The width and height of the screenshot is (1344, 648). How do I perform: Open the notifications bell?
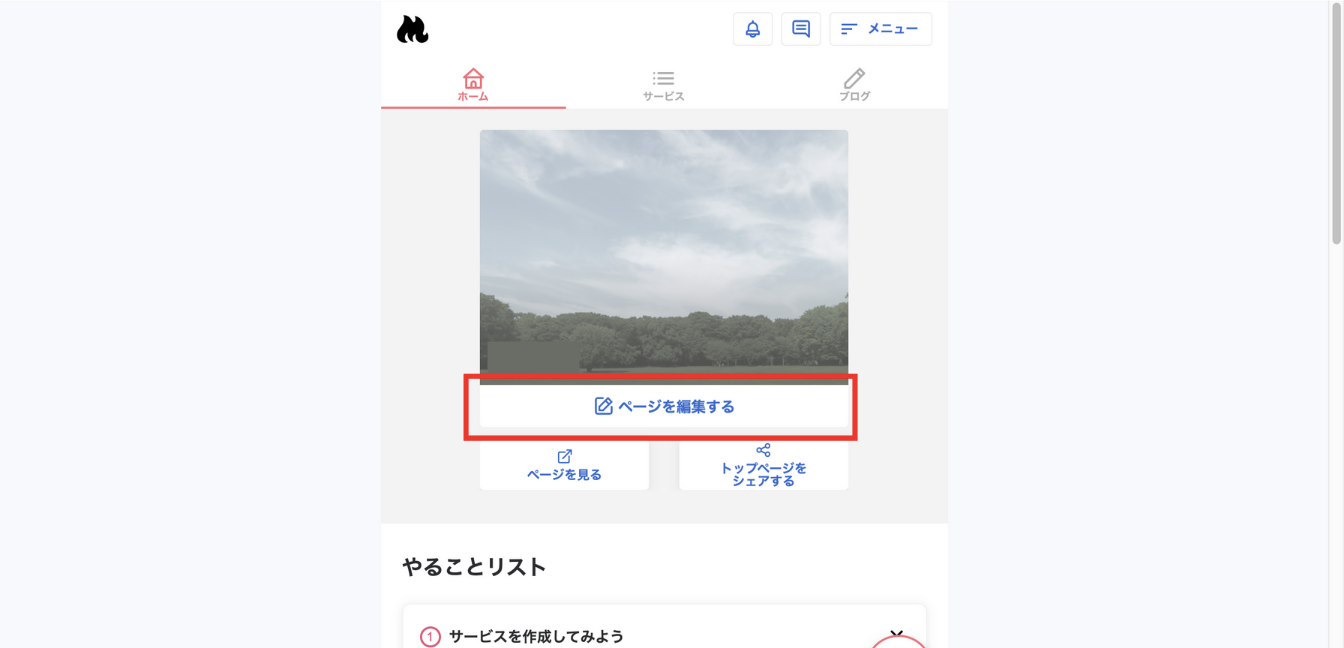(x=752, y=29)
